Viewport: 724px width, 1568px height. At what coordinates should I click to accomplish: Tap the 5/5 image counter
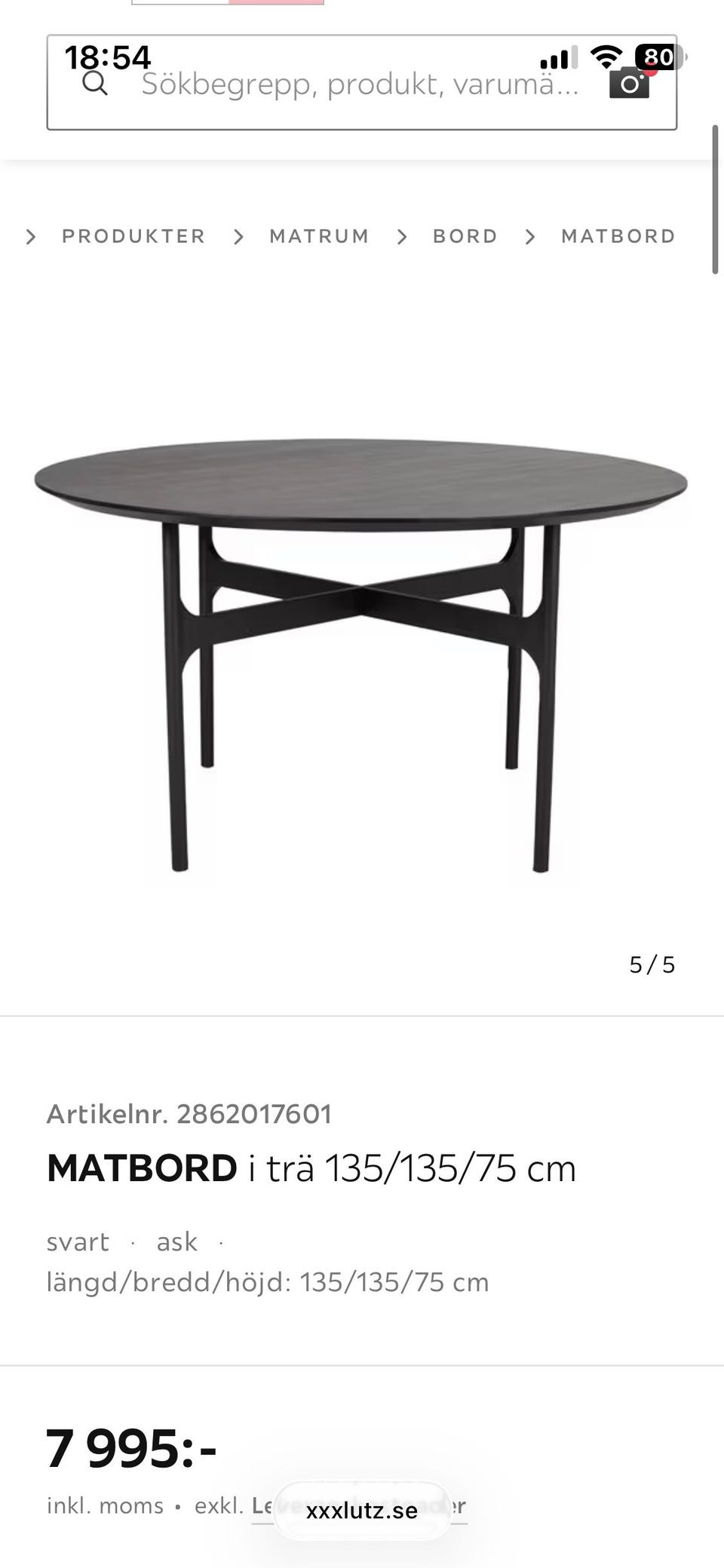pyautogui.click(x=652, y=964)
